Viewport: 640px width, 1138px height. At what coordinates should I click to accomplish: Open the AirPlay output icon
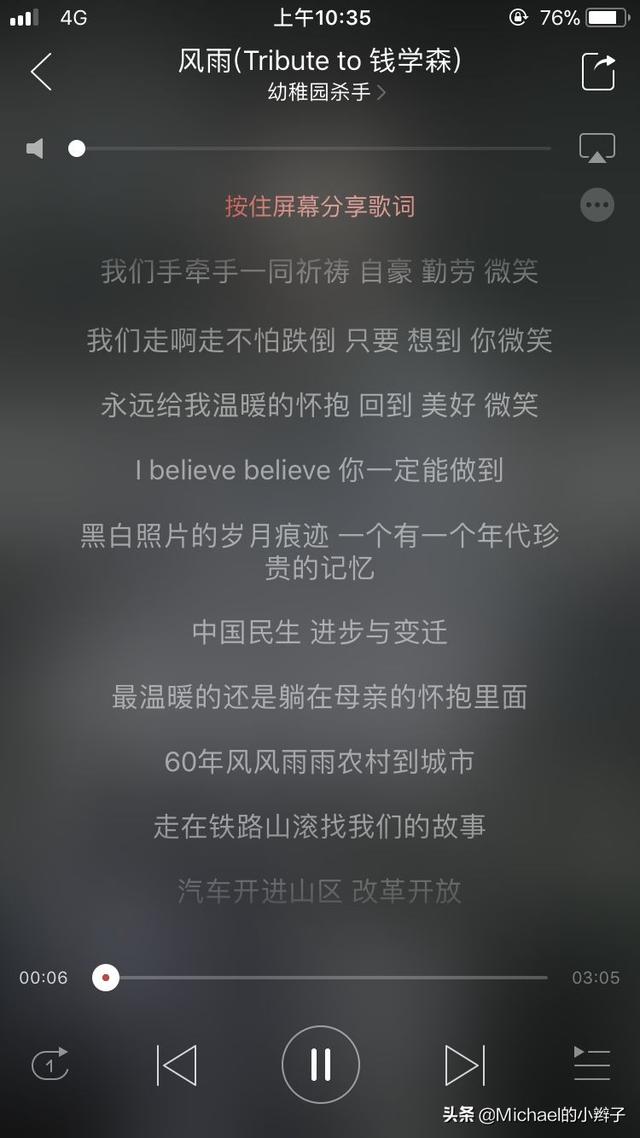click(596, 148)
